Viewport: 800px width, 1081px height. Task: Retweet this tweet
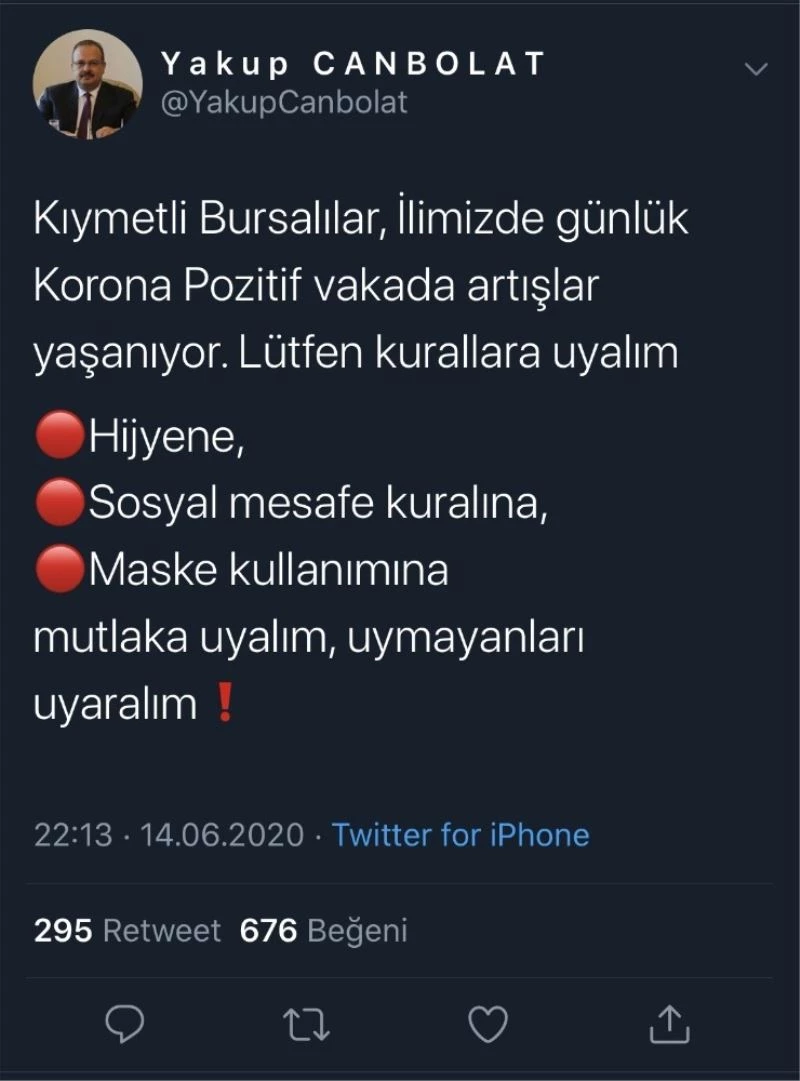304,1024
